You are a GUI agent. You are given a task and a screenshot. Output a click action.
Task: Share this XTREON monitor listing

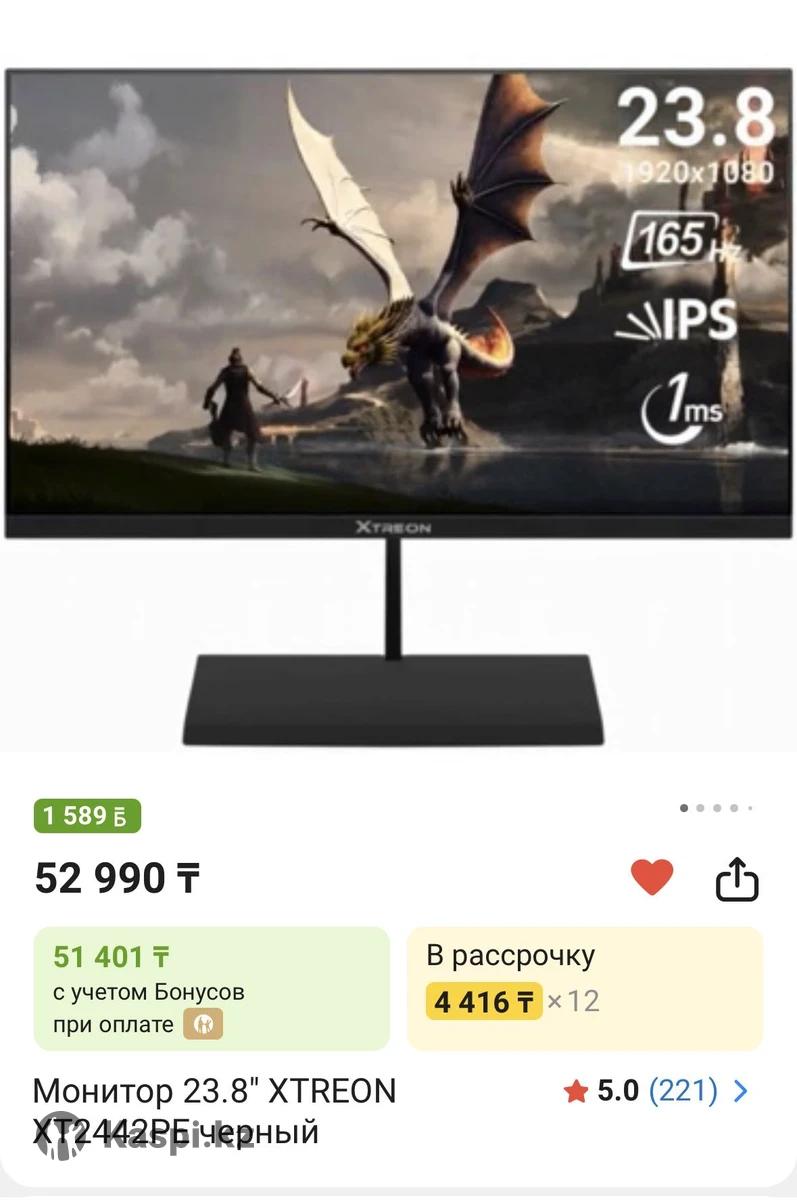click(x=737, y=880)
